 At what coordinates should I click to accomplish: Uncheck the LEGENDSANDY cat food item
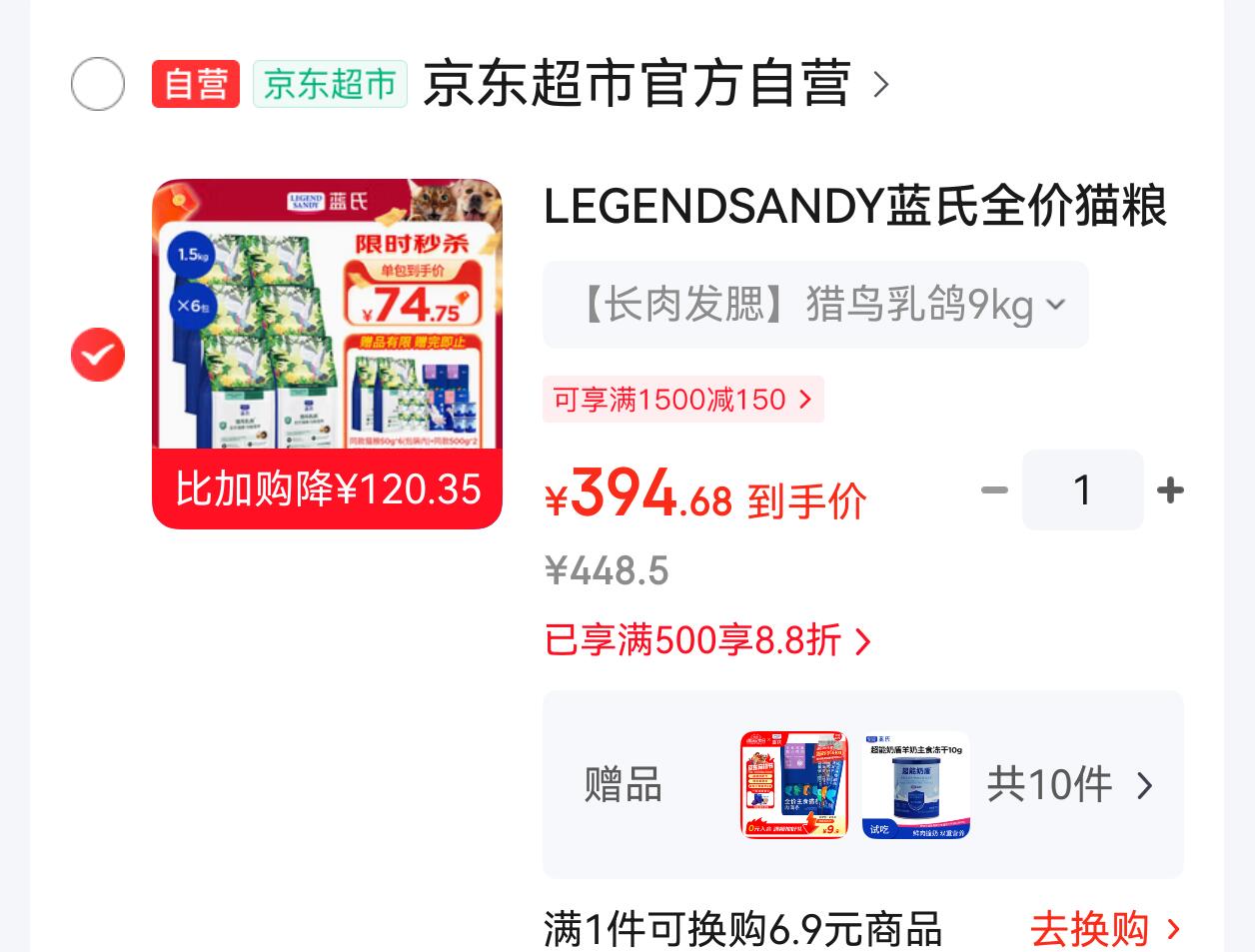[x=98, y=355]
